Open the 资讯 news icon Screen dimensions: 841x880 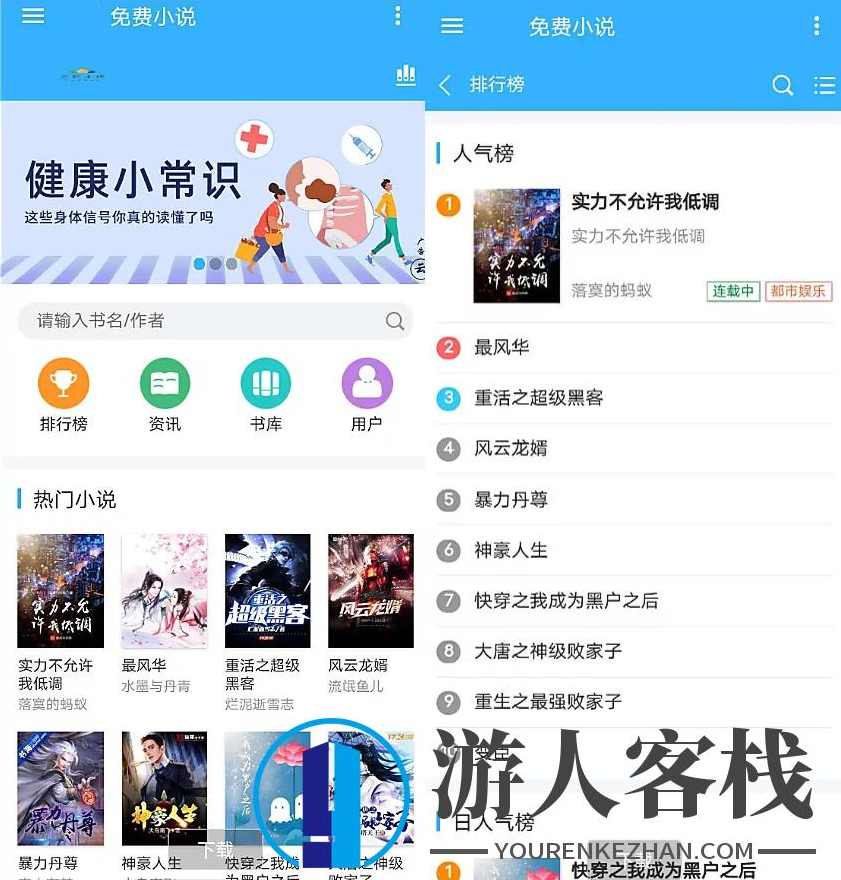[x=164, y=383]
